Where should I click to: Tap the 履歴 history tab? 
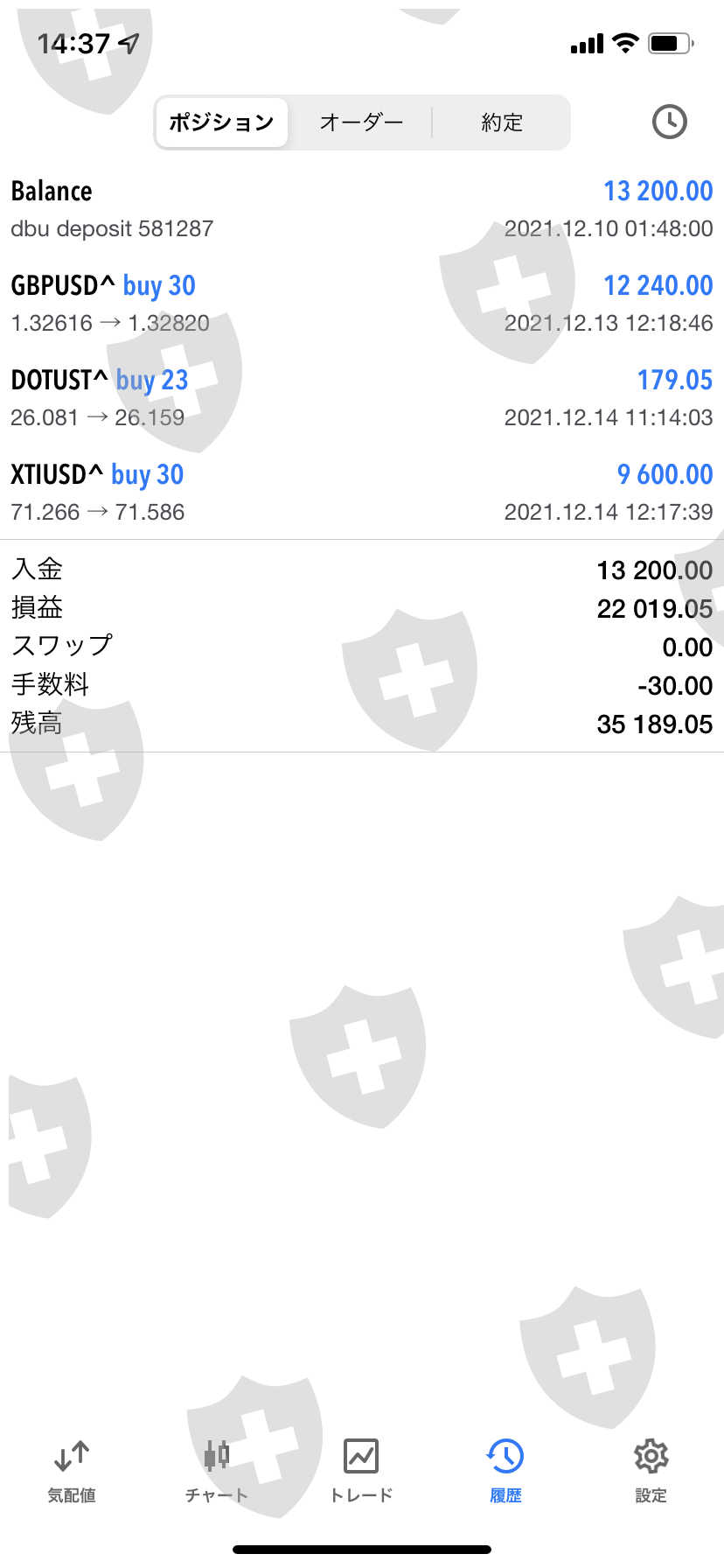[505, 1470]
